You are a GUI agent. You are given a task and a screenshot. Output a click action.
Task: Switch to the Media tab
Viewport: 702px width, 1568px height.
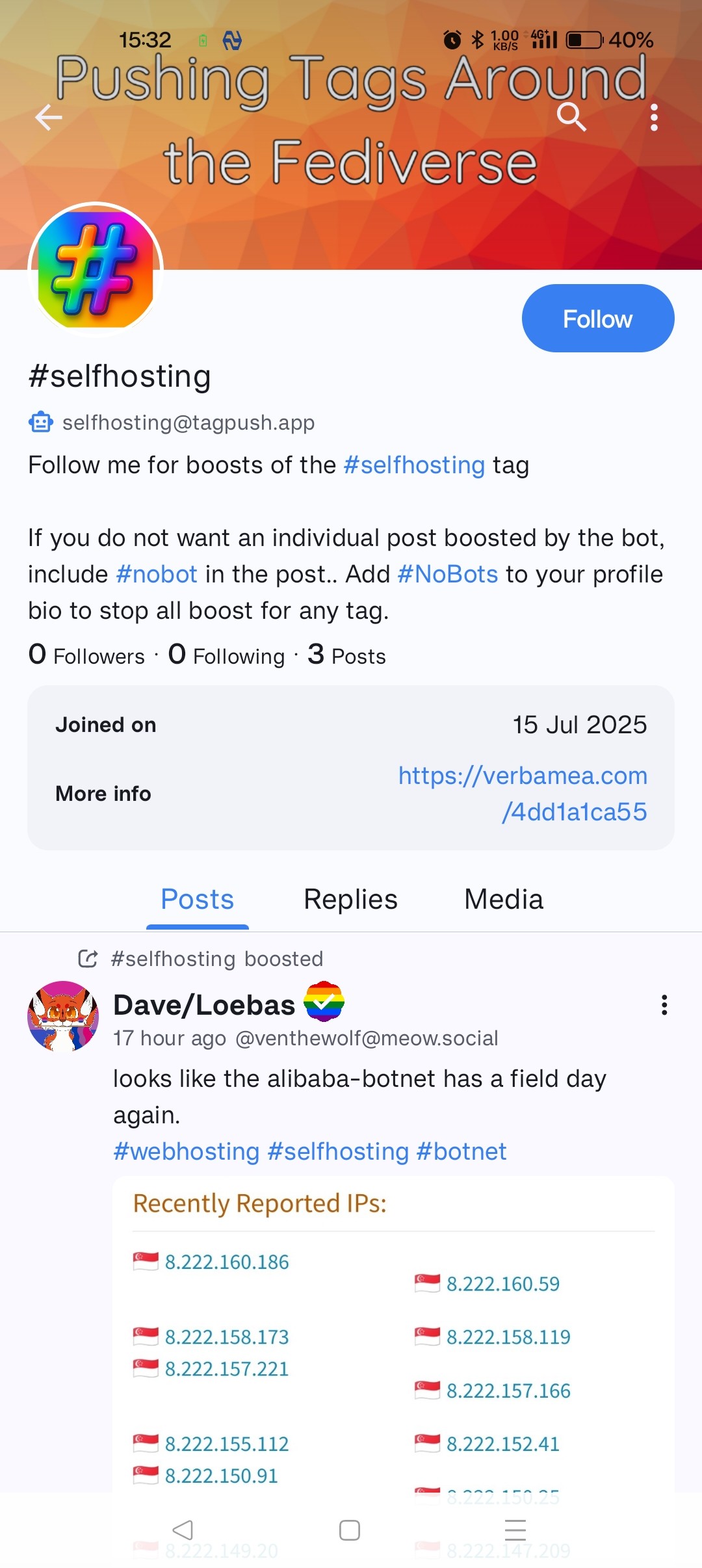(503, 900)
